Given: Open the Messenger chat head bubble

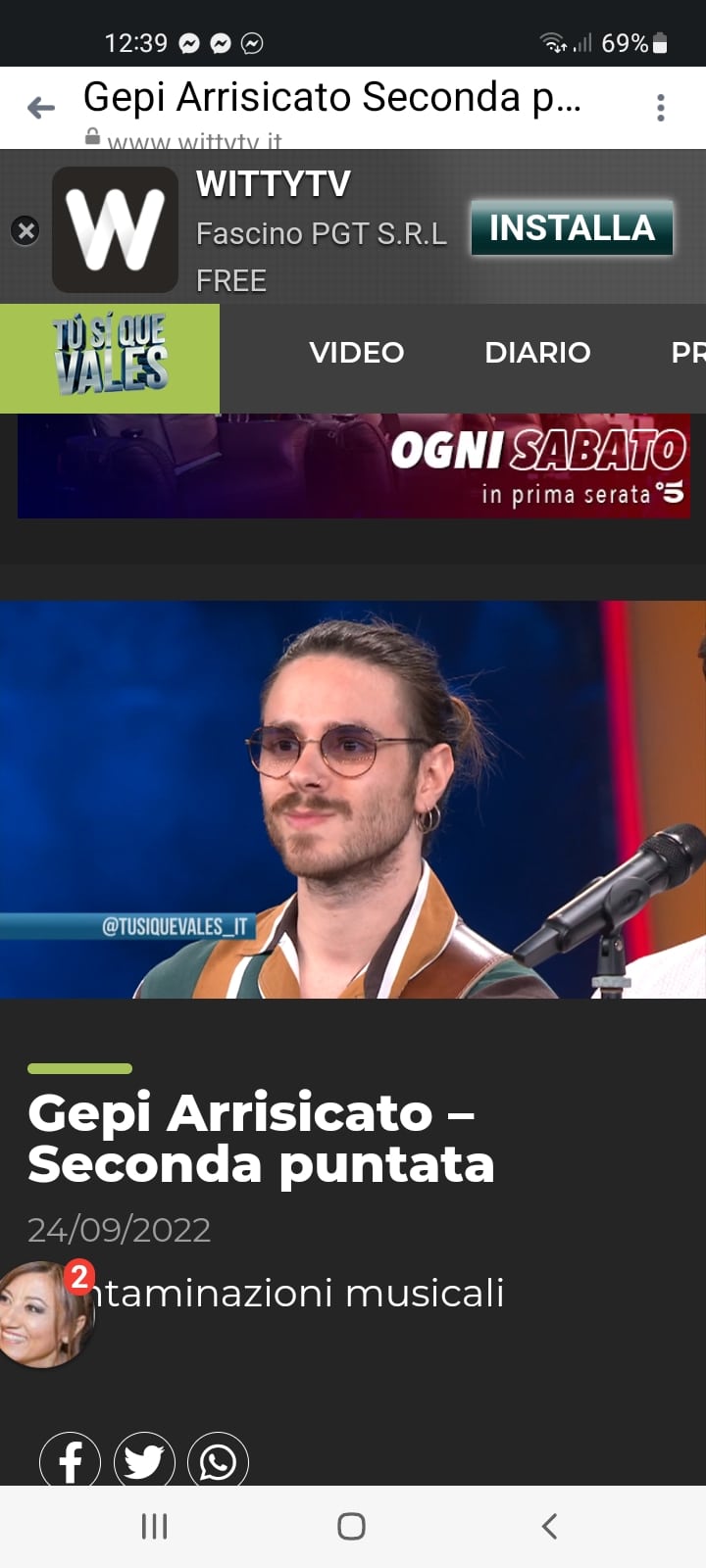Looking at the screenshot, I should coord(44,1315).
